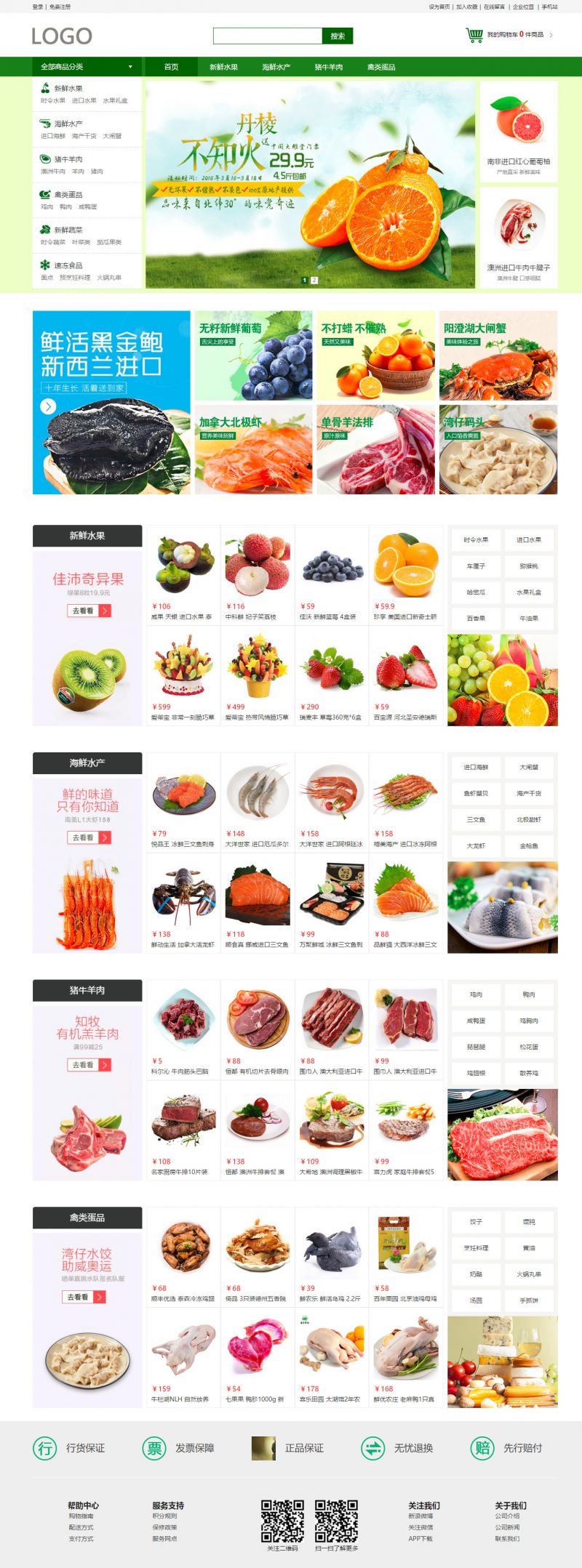Go to the 海鲜水产 nav tab

[x=276, y=67]
